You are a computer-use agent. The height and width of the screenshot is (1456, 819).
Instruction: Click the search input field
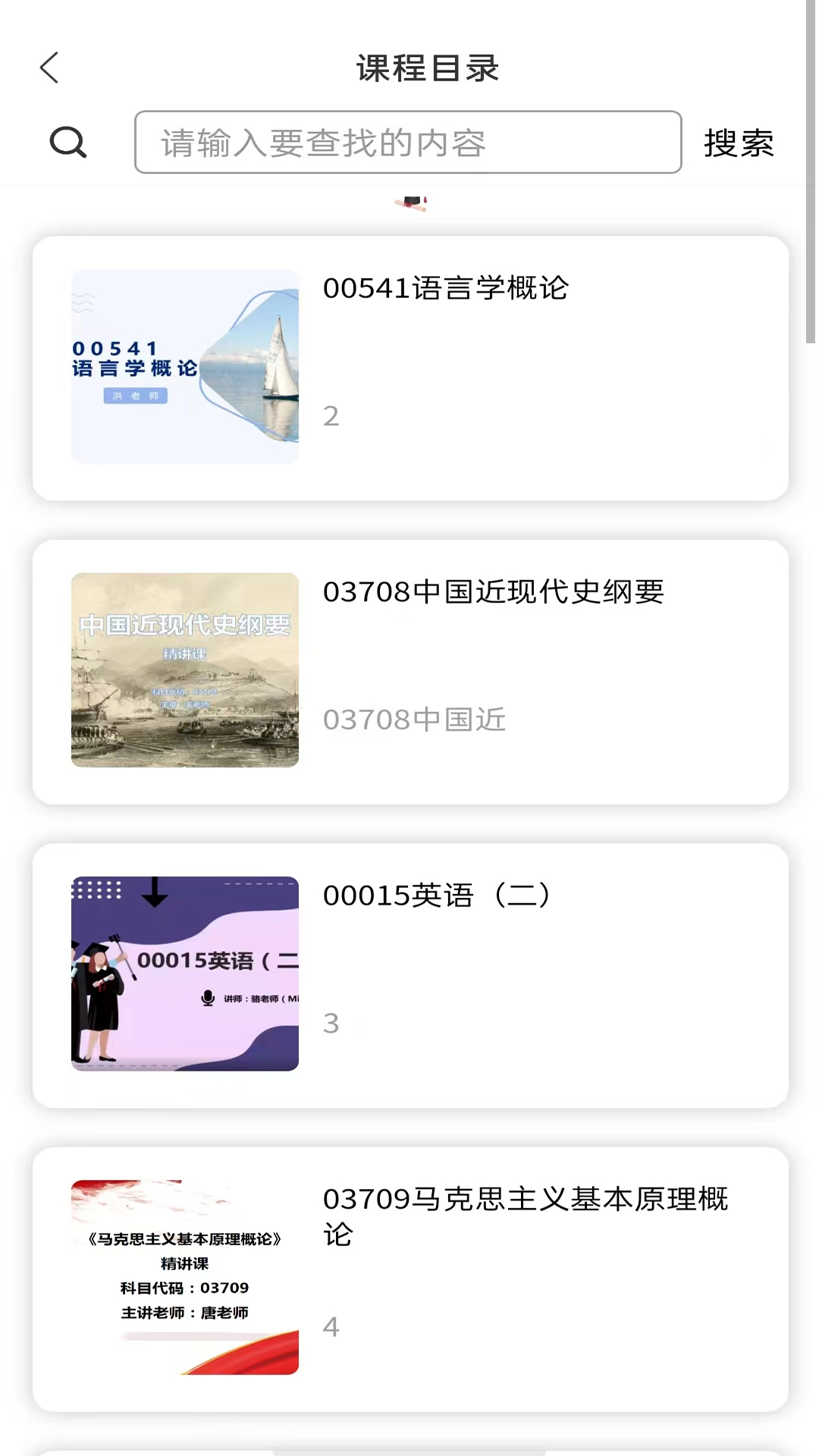click(x=408, y=143)
